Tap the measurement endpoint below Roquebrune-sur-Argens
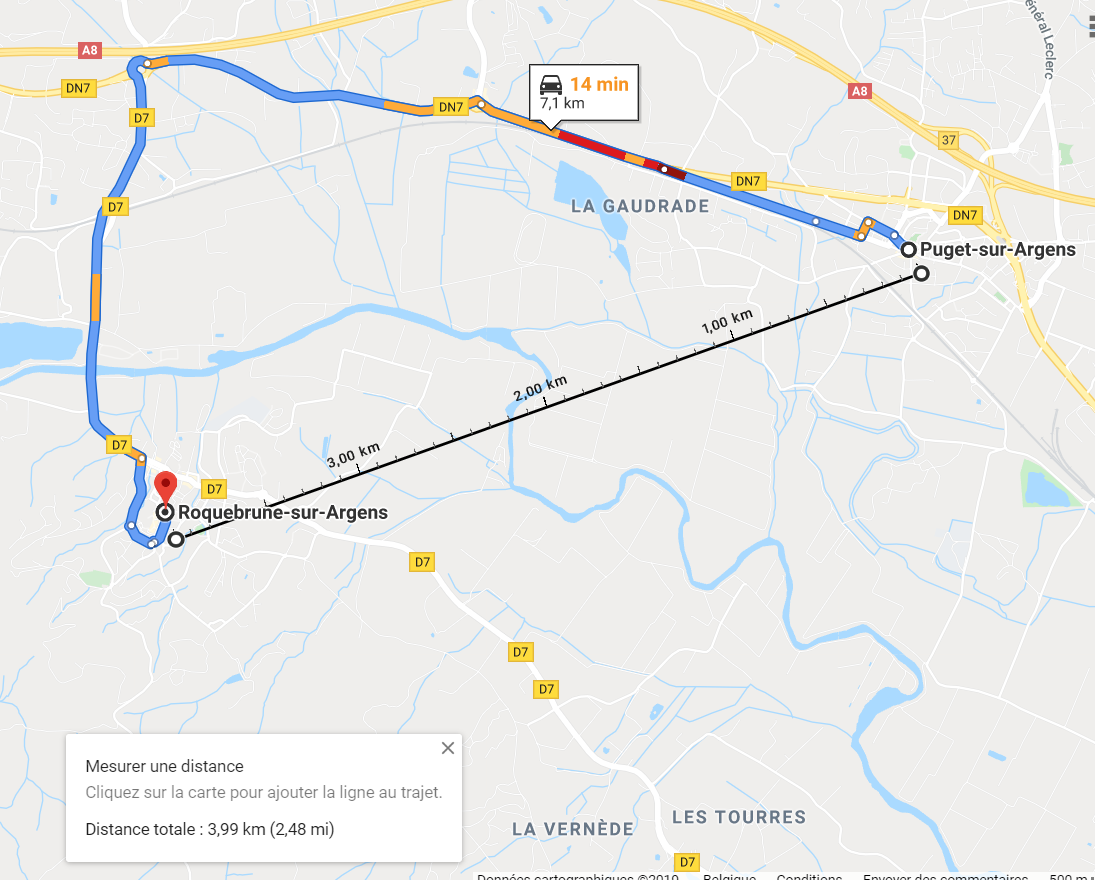The height and width of the screenshot is (880, 1095). pyautogui.click(x=176, y=540)
